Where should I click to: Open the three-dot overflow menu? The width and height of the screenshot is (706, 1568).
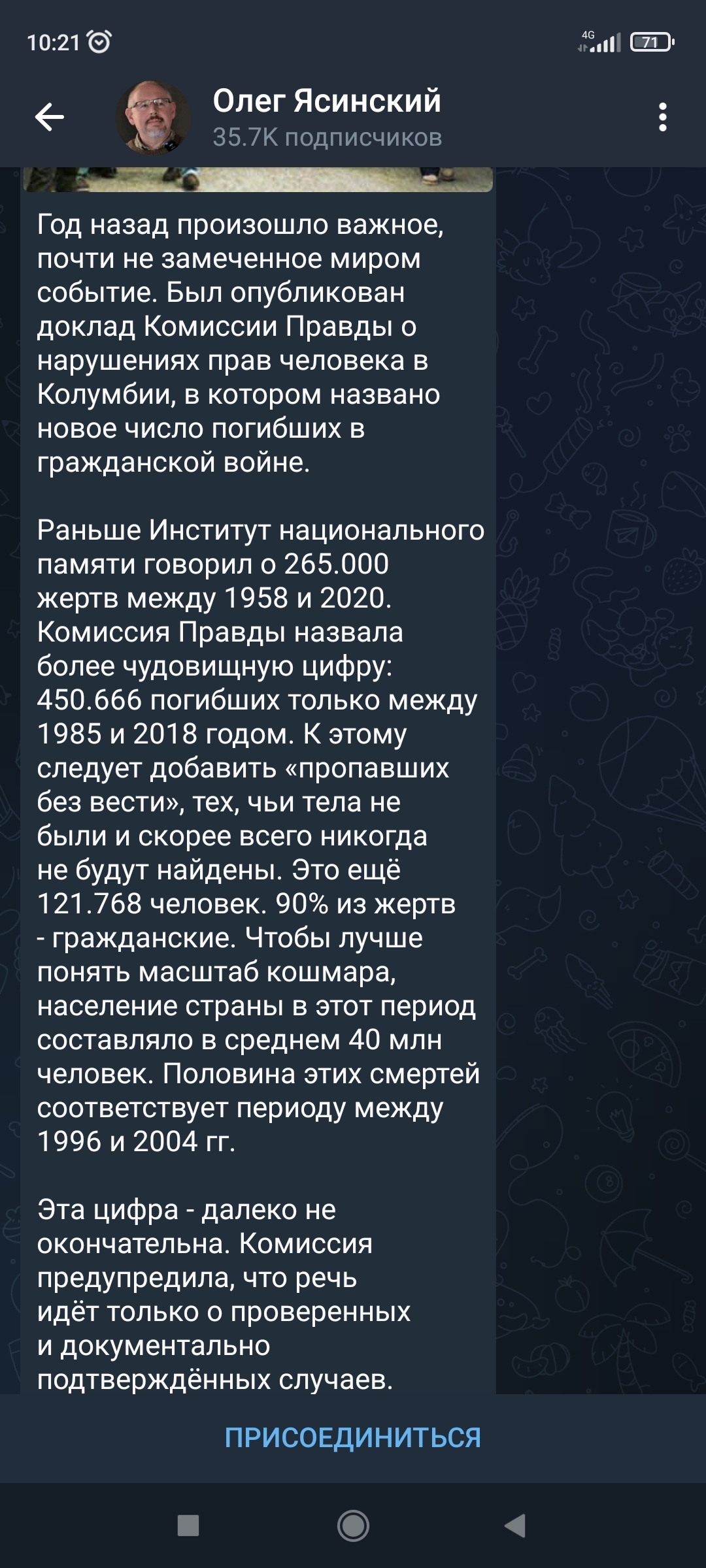click(x=663, y=118)
